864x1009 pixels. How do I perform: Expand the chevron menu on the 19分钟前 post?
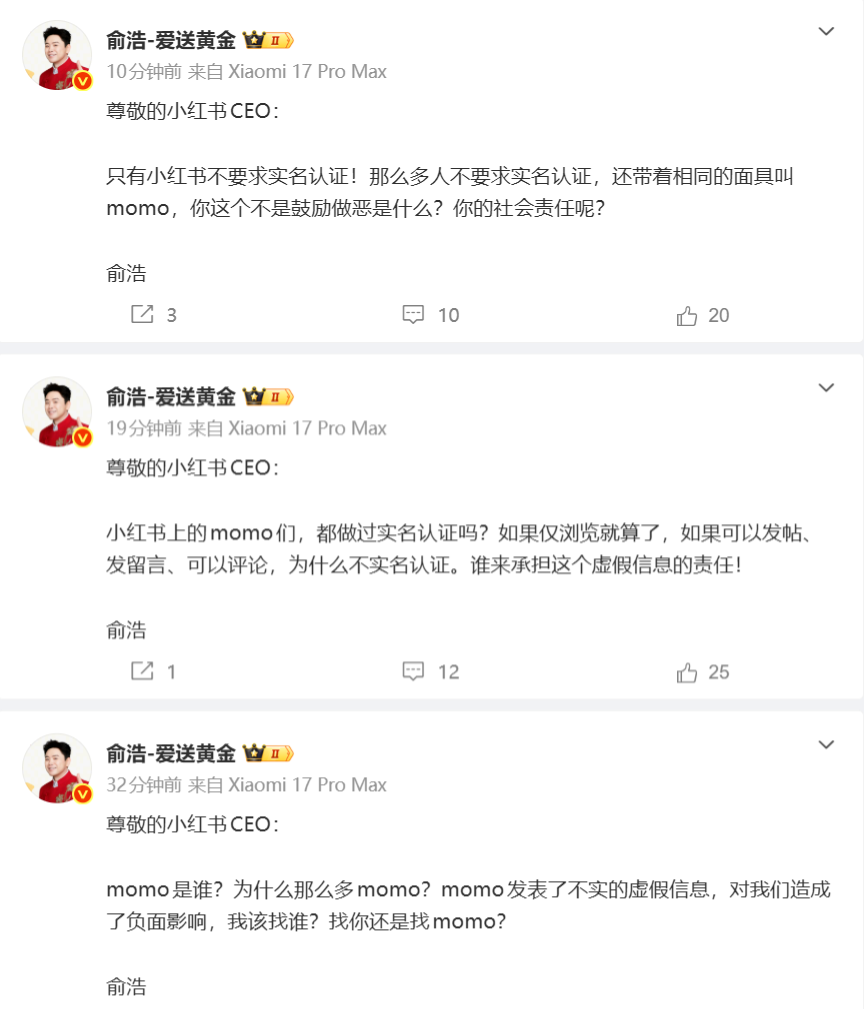(826, 388)
